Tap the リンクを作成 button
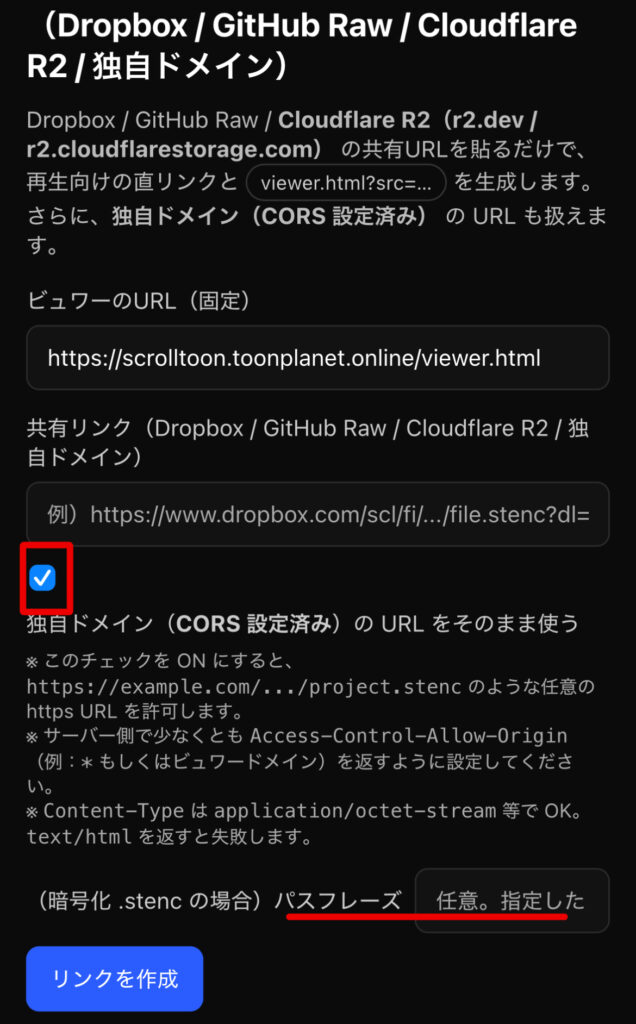The height and width of the screenshot is (1024, 636). tap(115, 978)
